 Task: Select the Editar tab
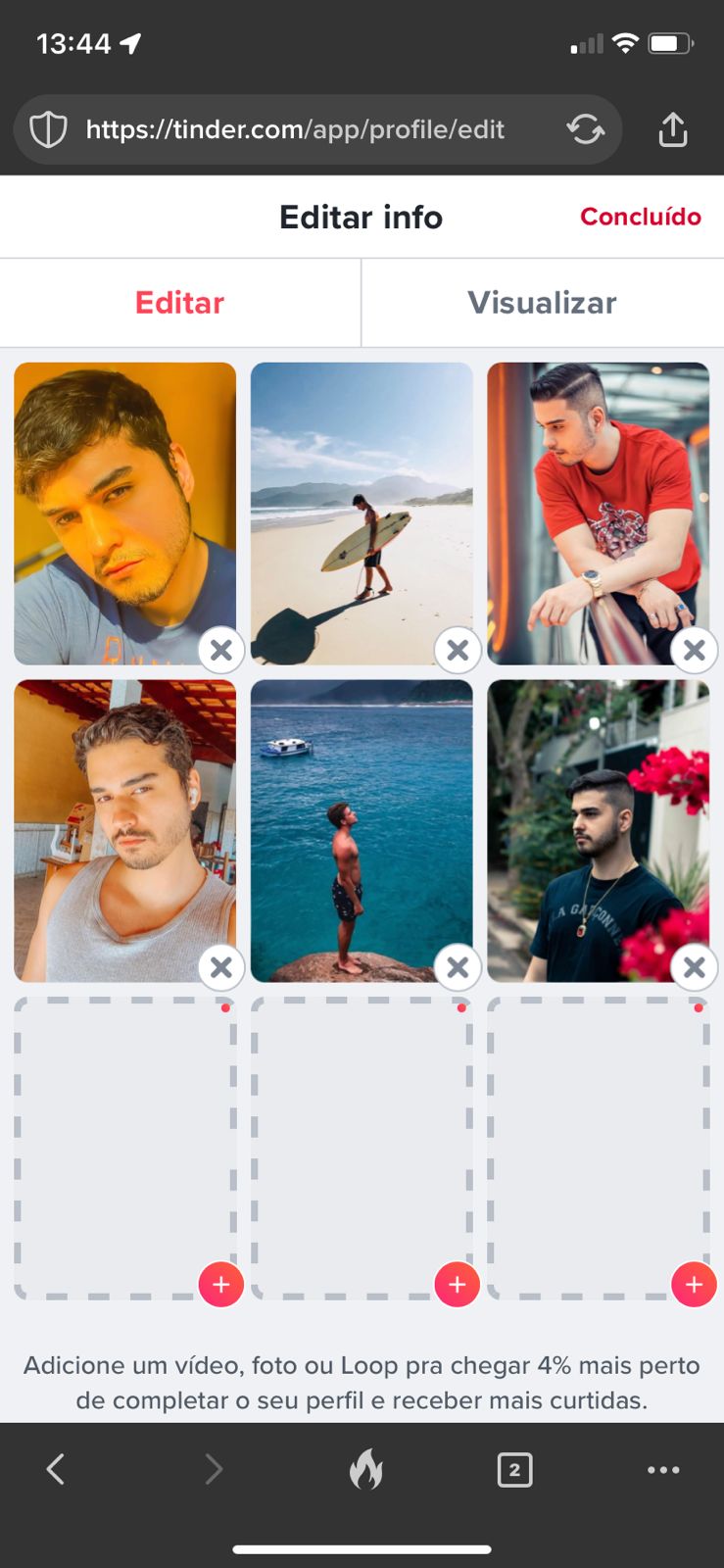pos(179,303)
